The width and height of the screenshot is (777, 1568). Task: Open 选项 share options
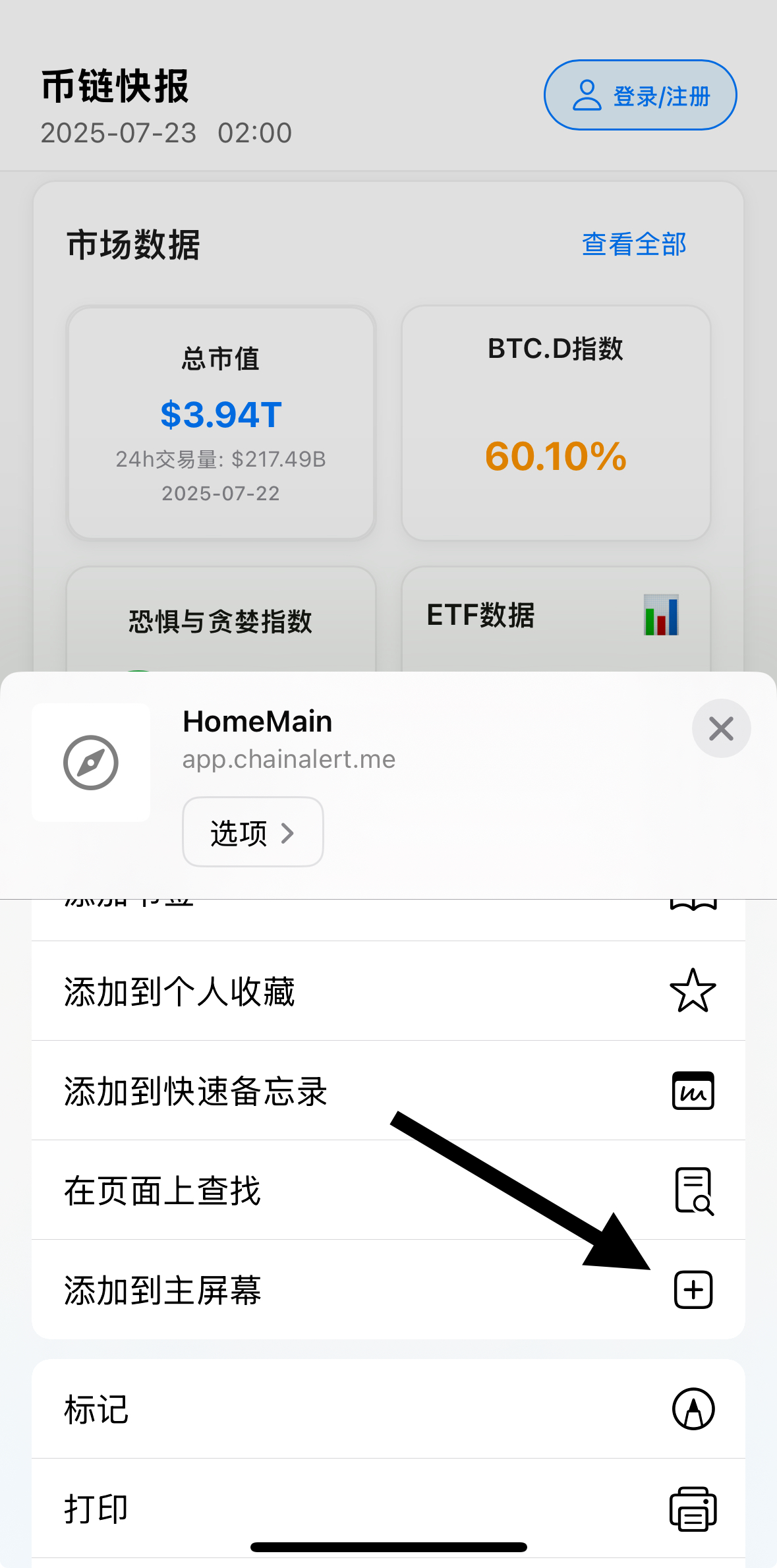(252, 832)
